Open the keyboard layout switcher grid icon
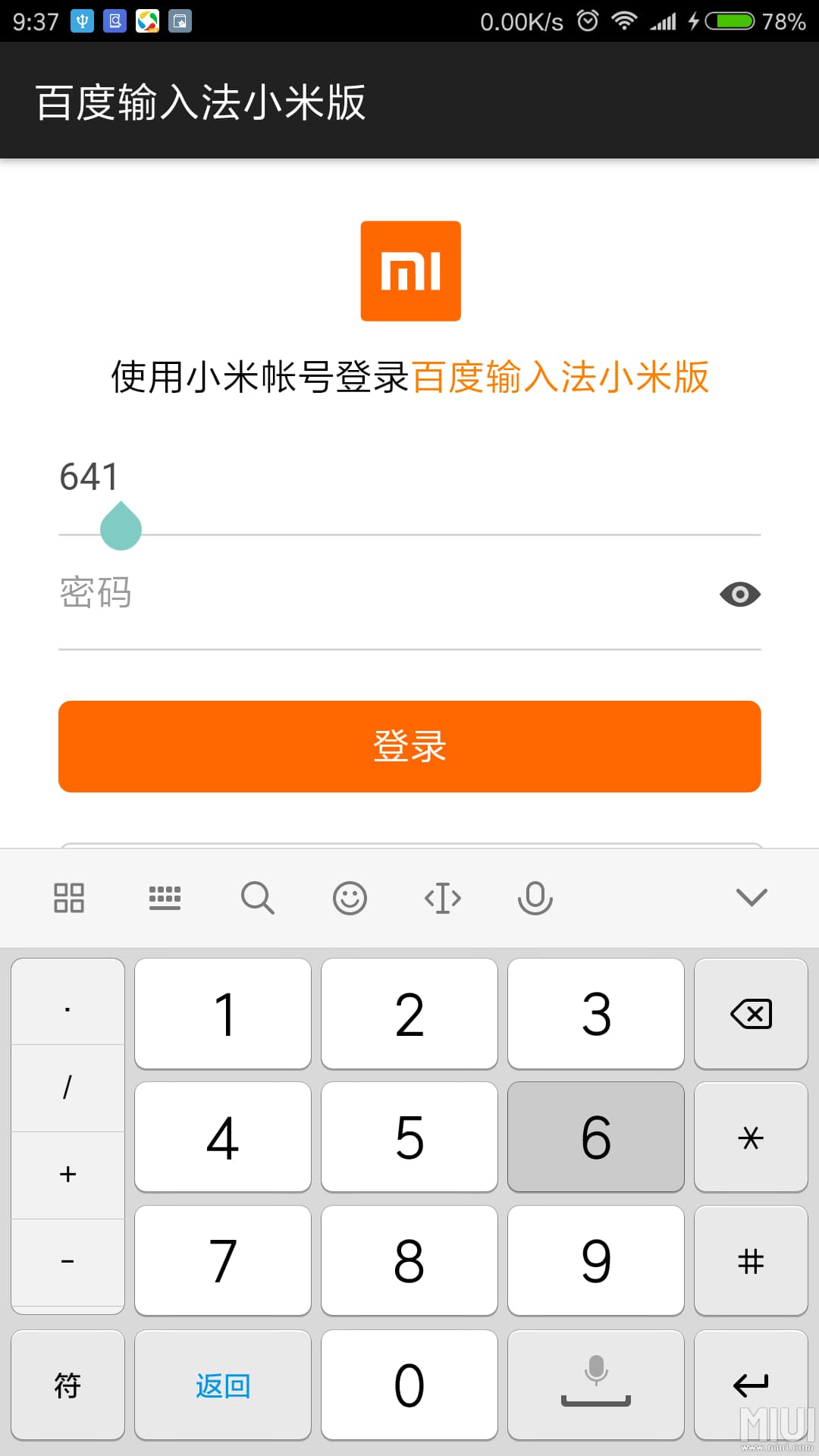The height and width of the screenshot is (1456, 819). coord(69,898)
